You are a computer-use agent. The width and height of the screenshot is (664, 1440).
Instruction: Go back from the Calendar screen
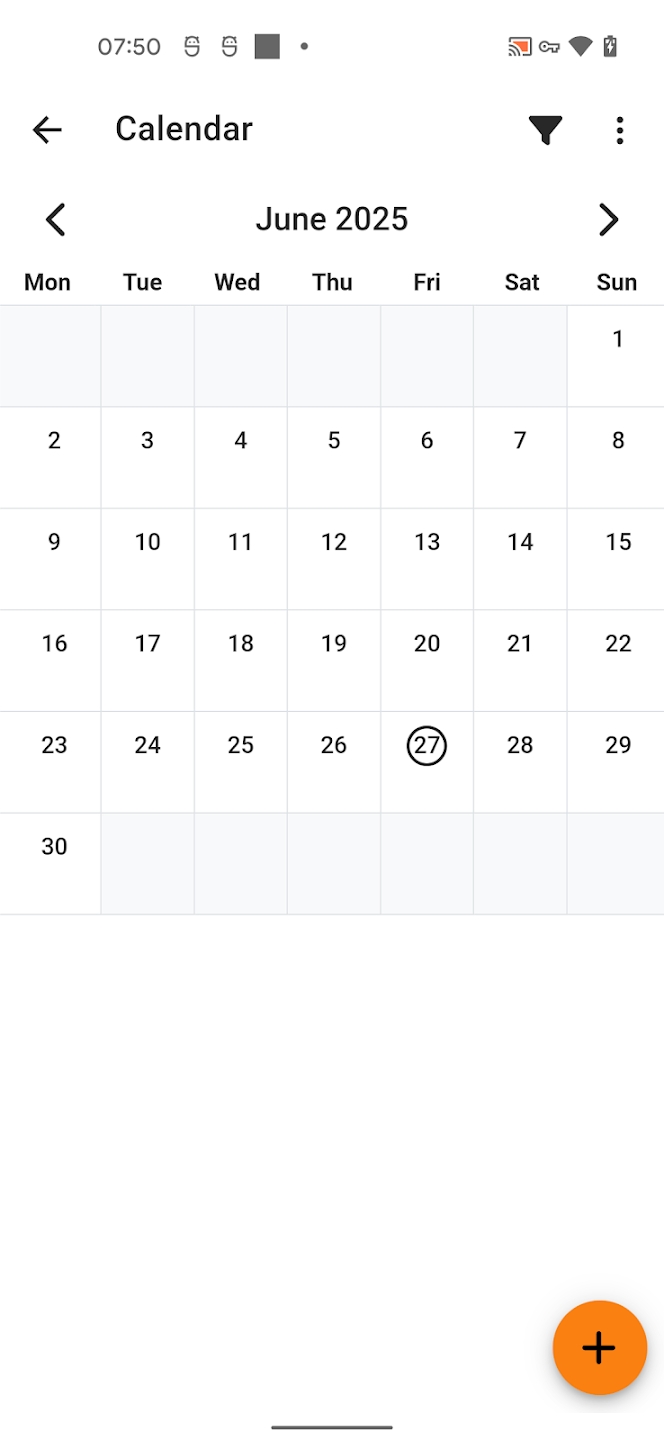47,129
